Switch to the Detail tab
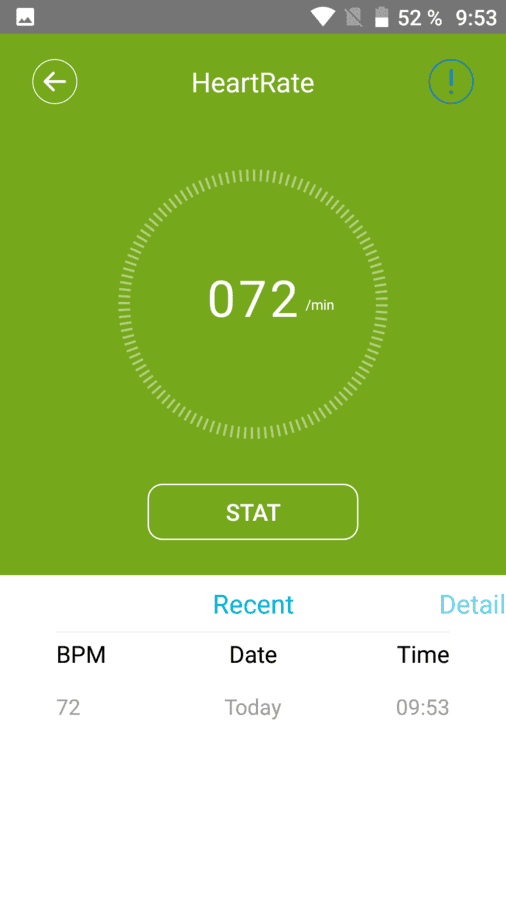Image resolution: width=506 pixels, height=900 pixels. (472, 604)
